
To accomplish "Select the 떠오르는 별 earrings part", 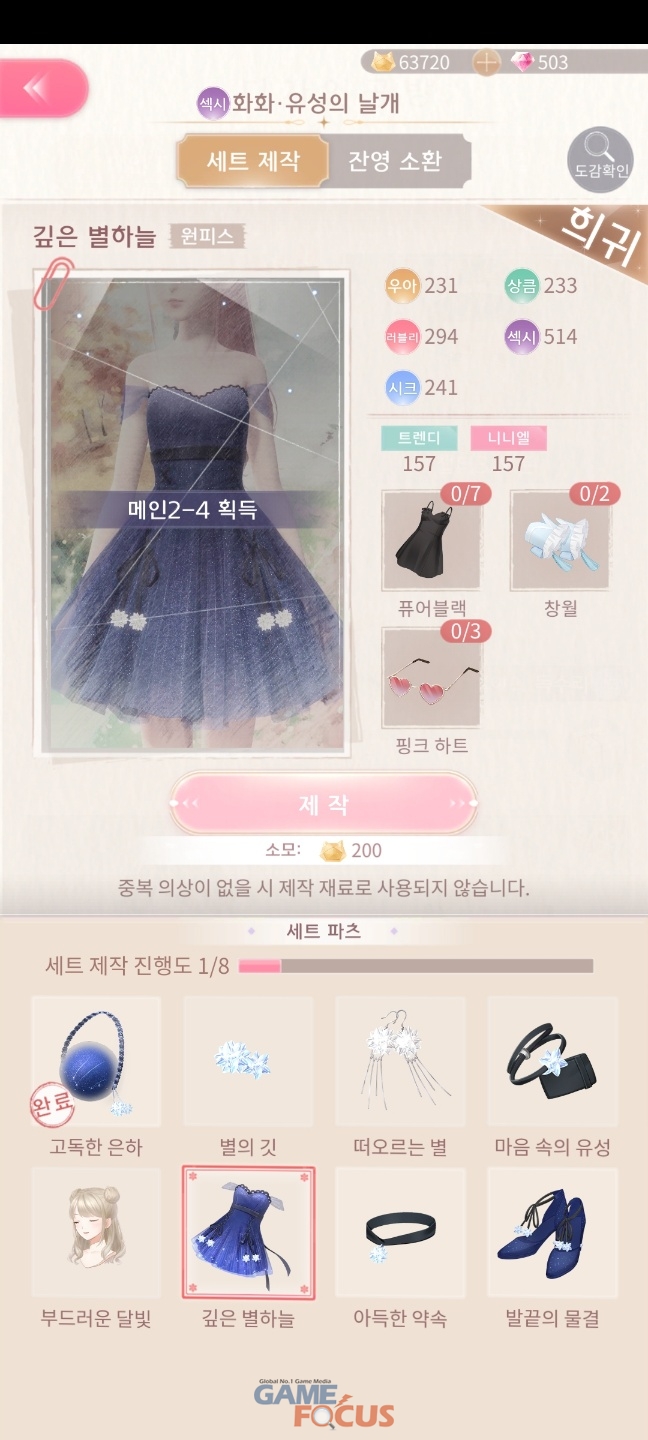I will click(400, 1062).
